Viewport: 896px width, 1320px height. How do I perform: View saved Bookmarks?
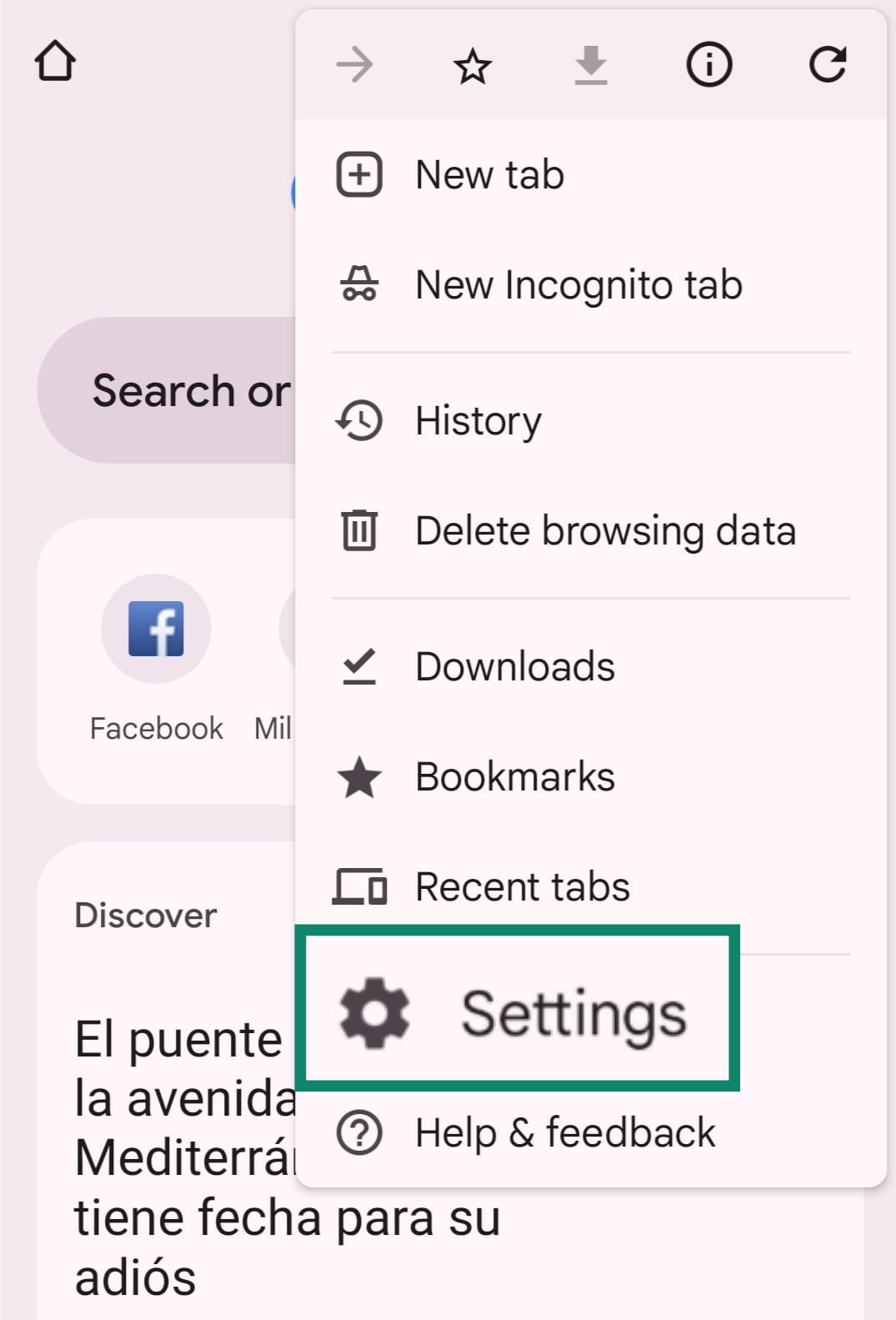tap(515, 777)
